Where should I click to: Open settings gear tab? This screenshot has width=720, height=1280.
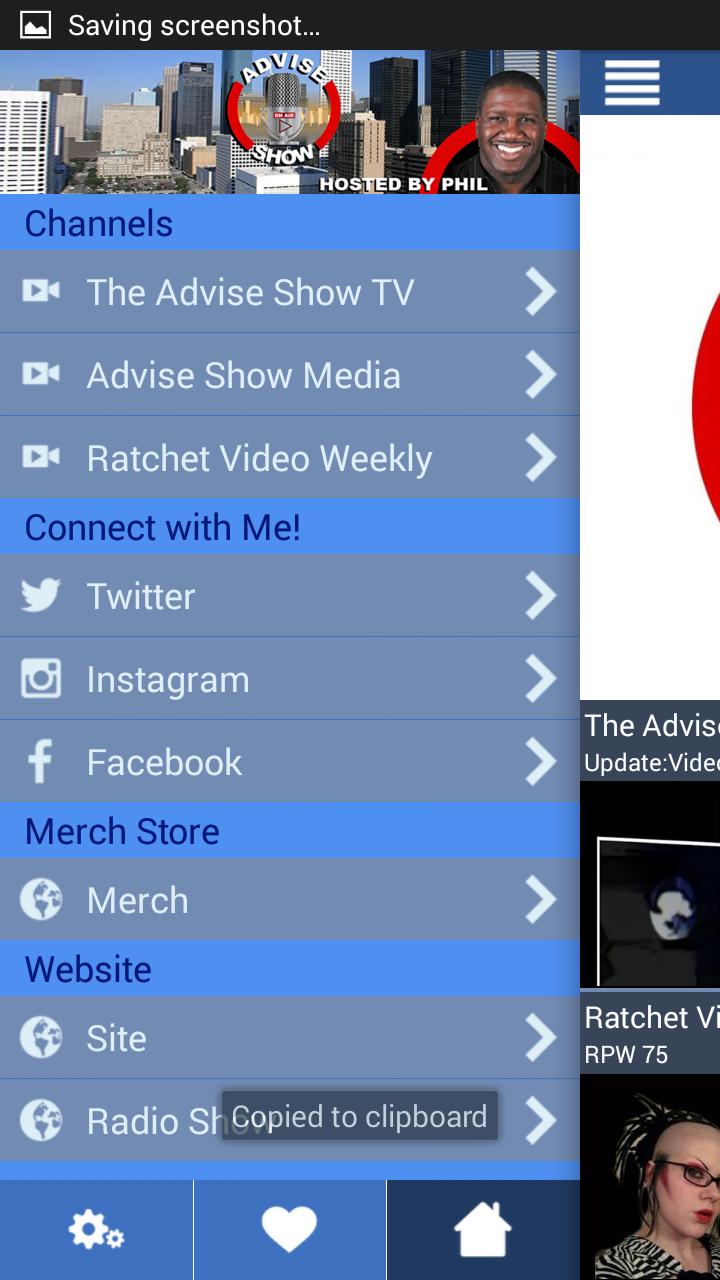point(96,1230)
